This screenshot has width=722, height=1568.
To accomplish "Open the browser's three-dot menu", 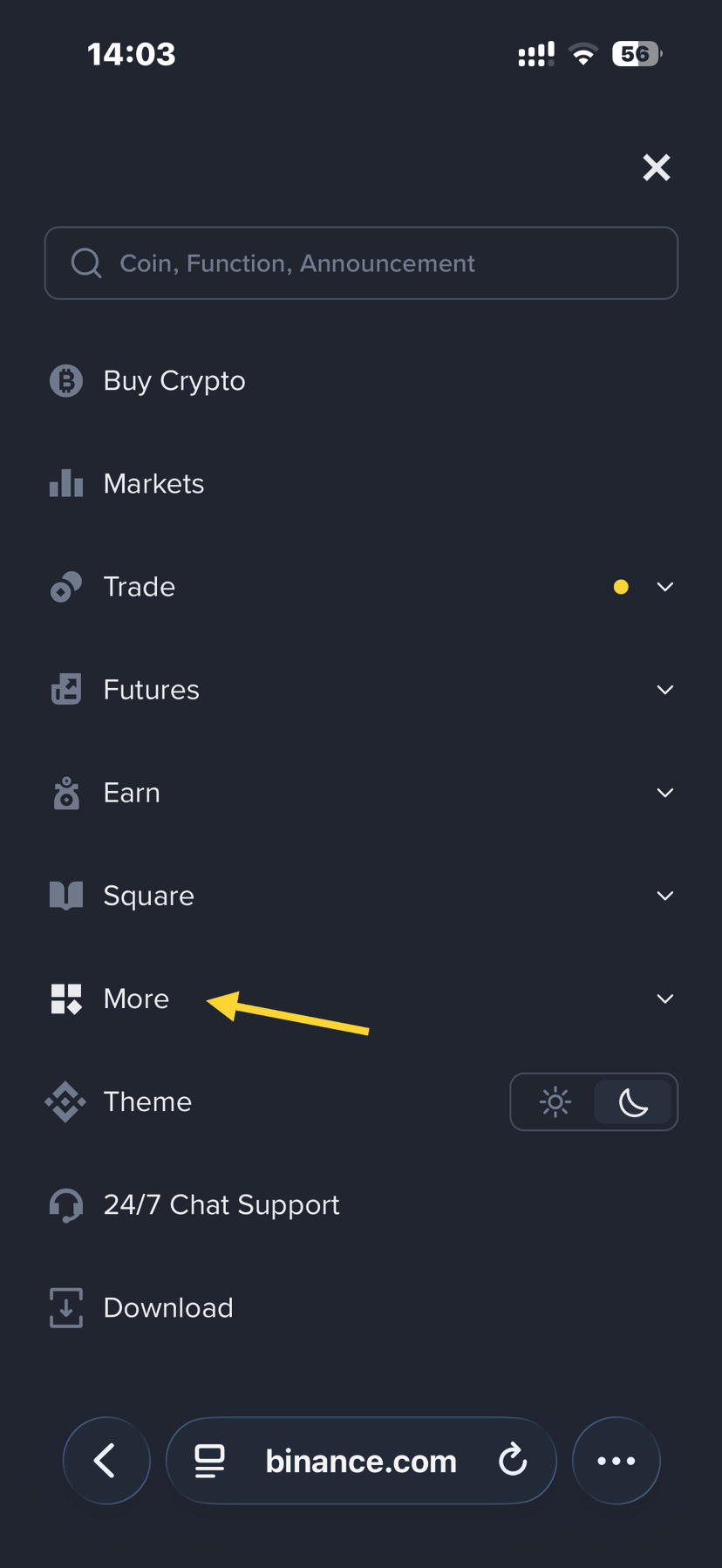I will [x=616, y=1461].
